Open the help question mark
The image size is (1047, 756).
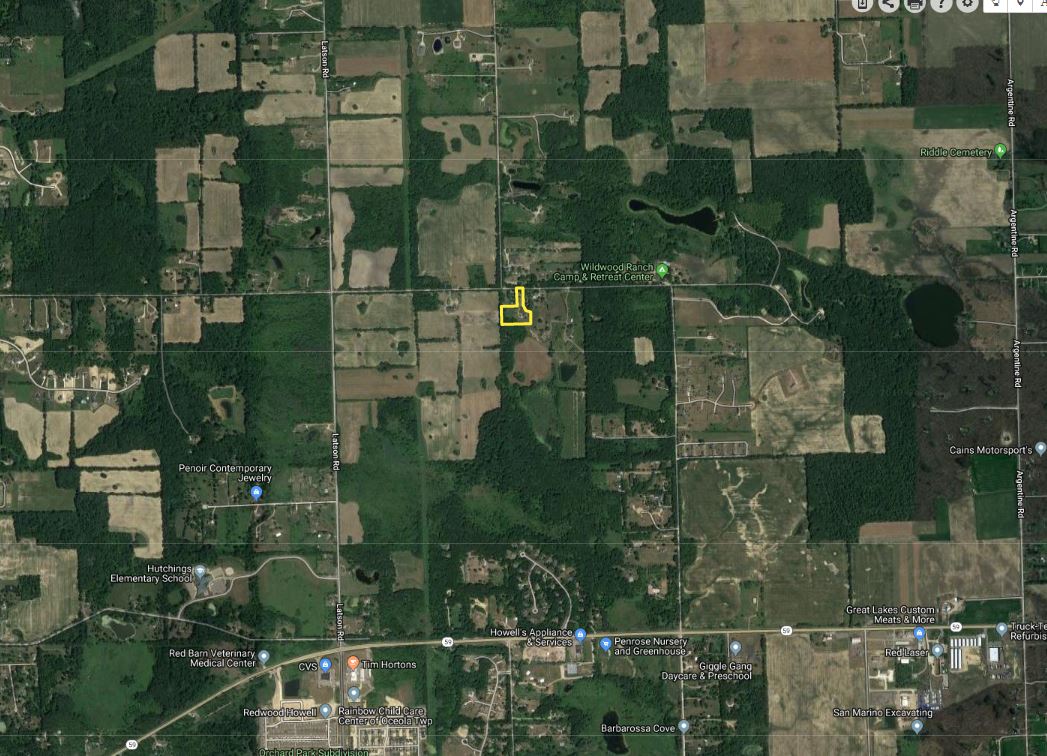940,5
